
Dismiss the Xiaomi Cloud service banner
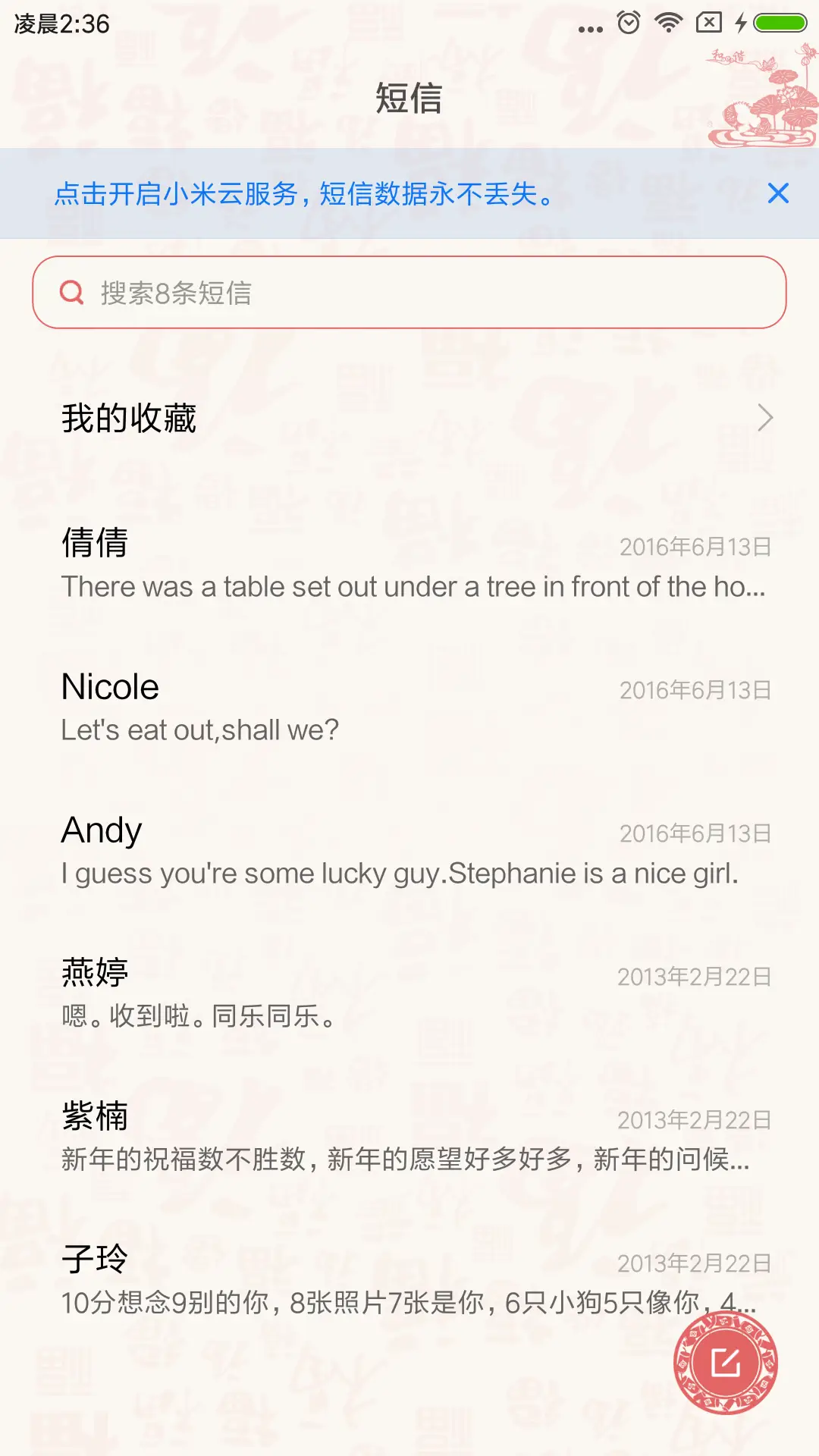[x=778, y=194]
